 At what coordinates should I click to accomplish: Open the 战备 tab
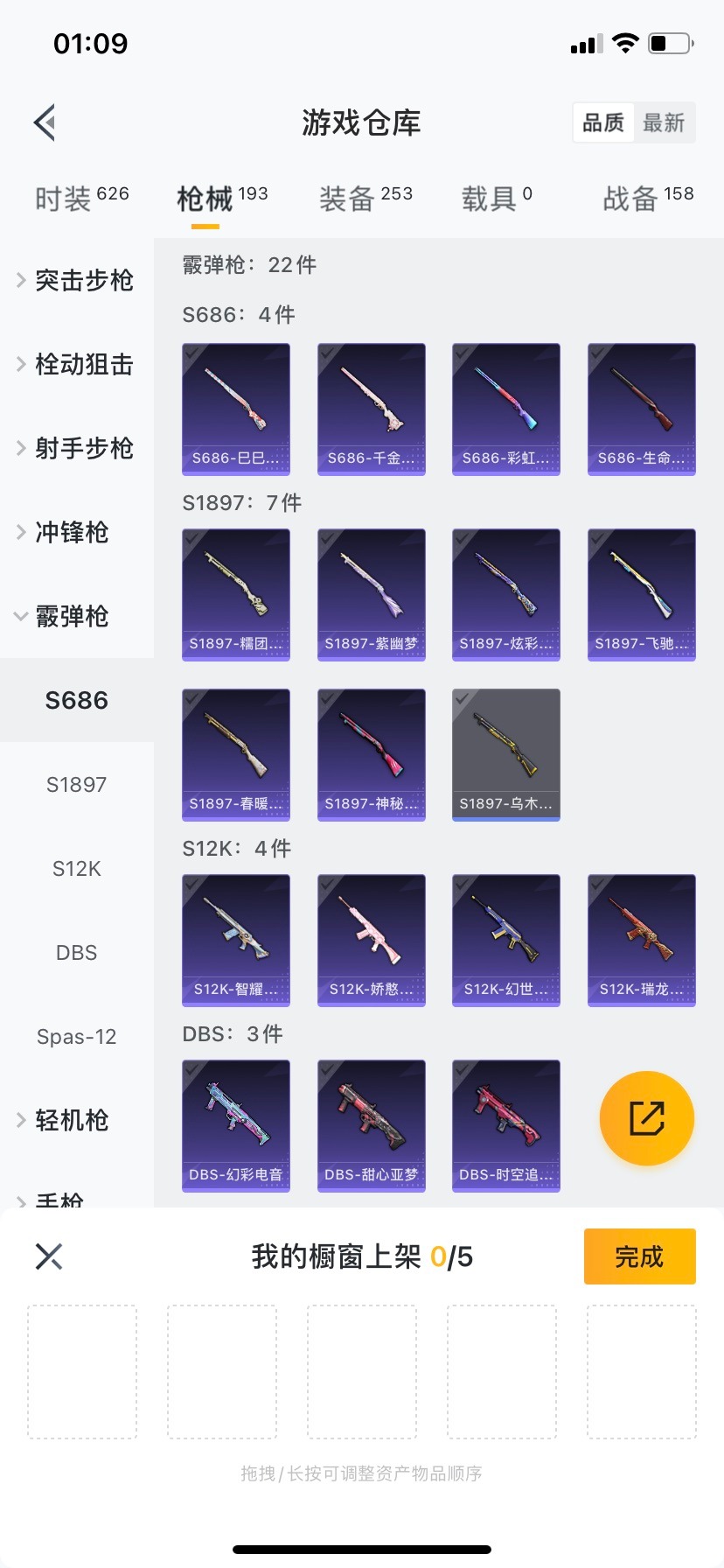[647, 199]
